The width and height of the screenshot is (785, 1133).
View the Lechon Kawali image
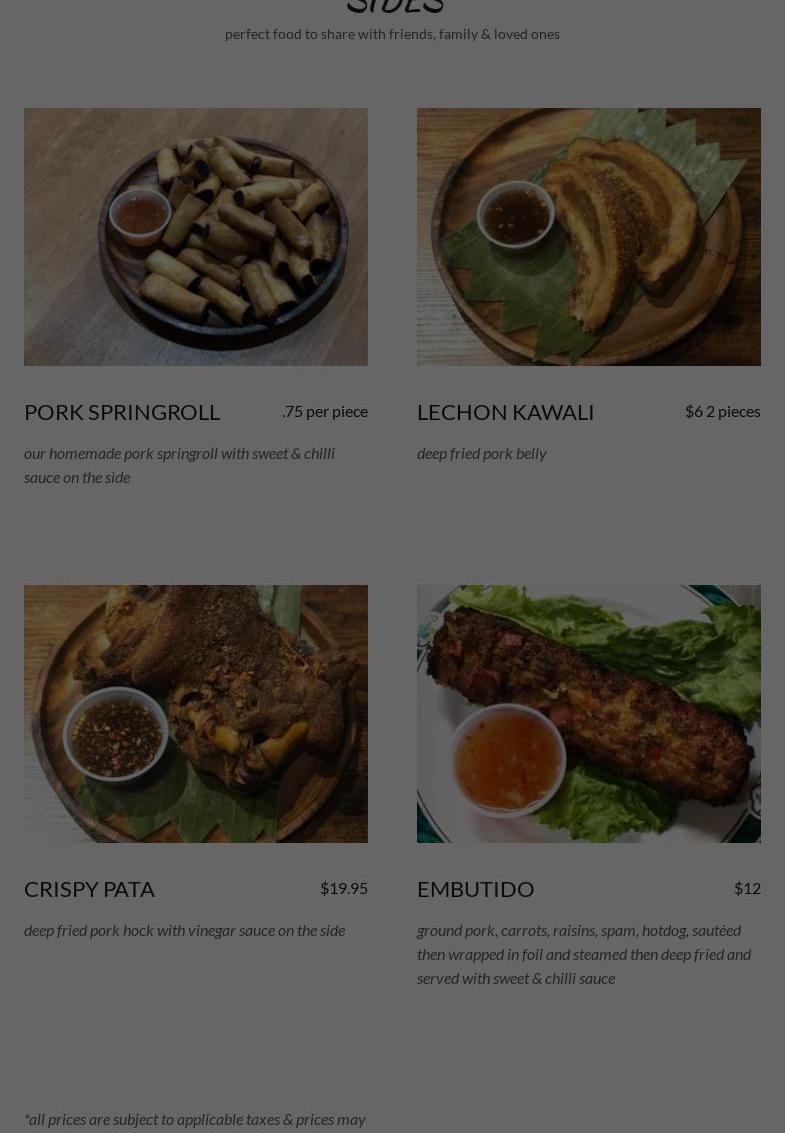tap(588, 237)
